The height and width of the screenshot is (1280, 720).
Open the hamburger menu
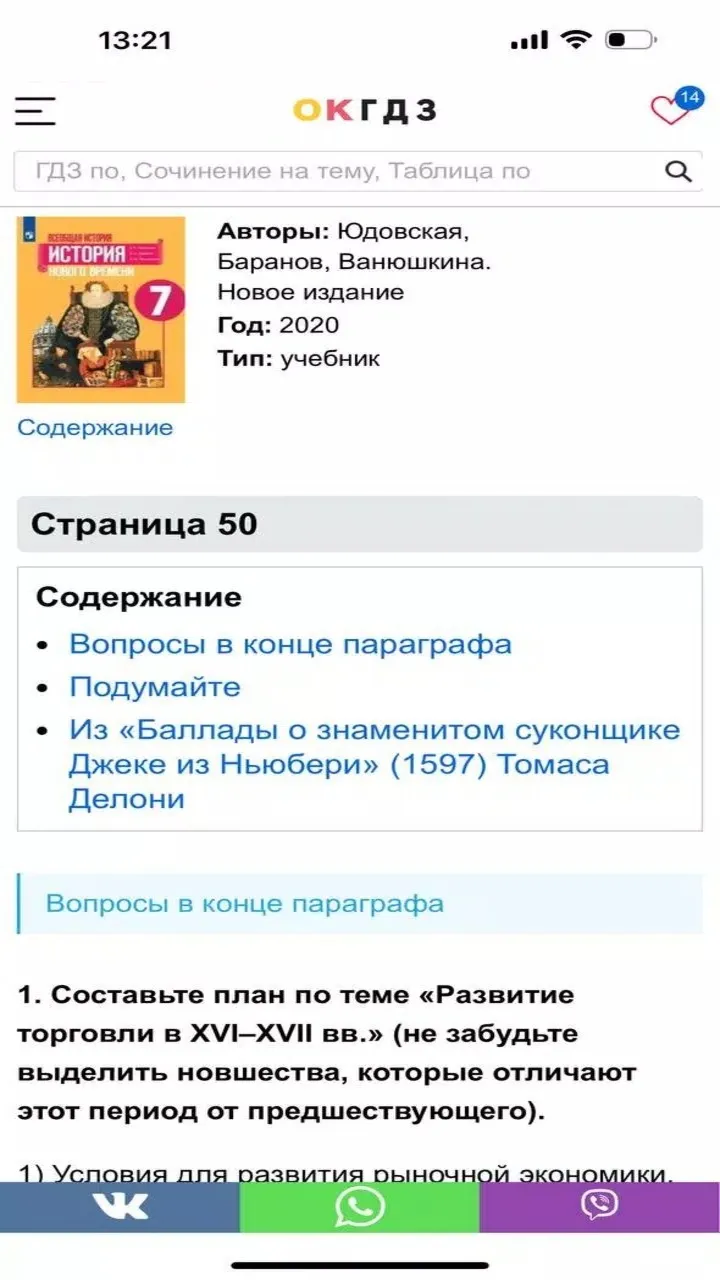pyautogui.click(x=35, y=110)
